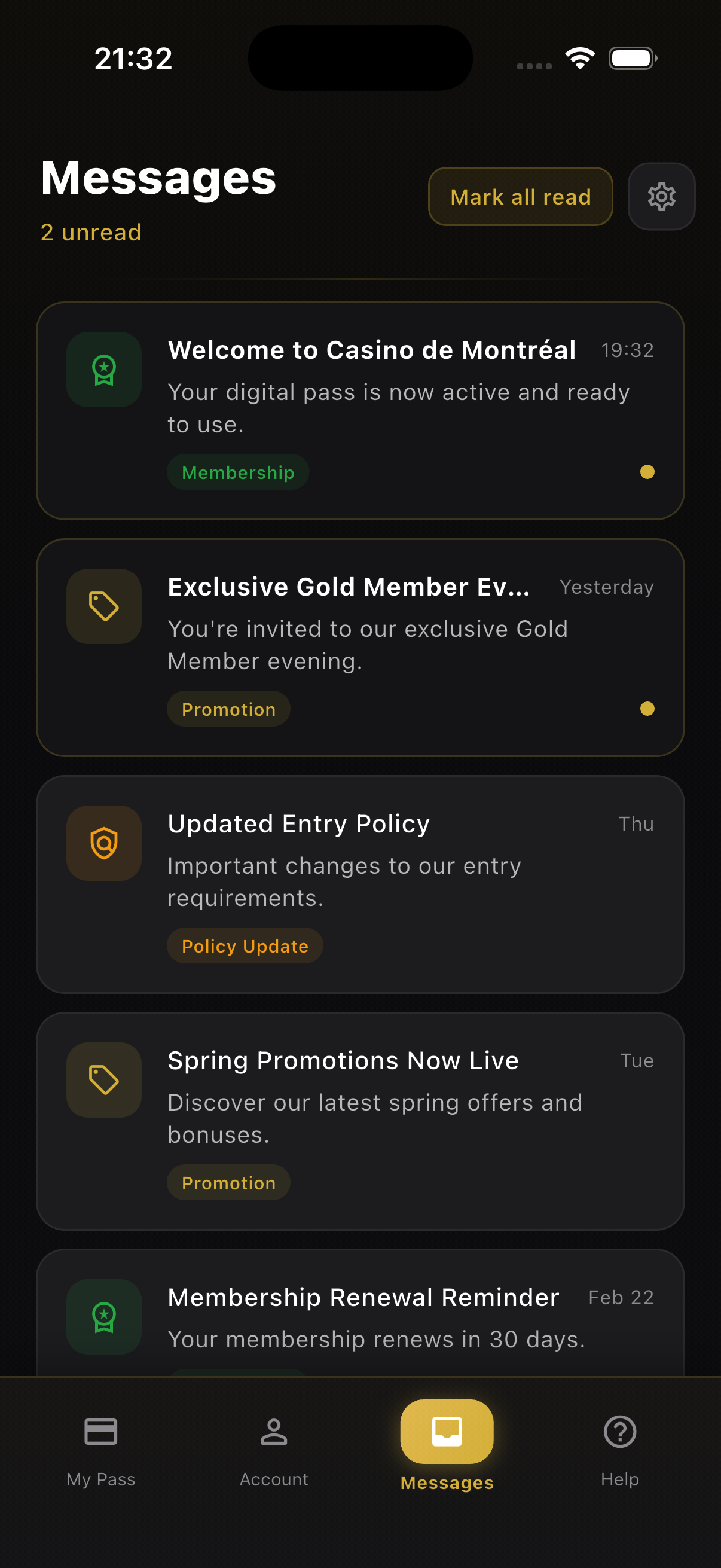721x1568 pixels.
Task: Click the gold tag icon on the Gold Member event
Action: point(103,606)
